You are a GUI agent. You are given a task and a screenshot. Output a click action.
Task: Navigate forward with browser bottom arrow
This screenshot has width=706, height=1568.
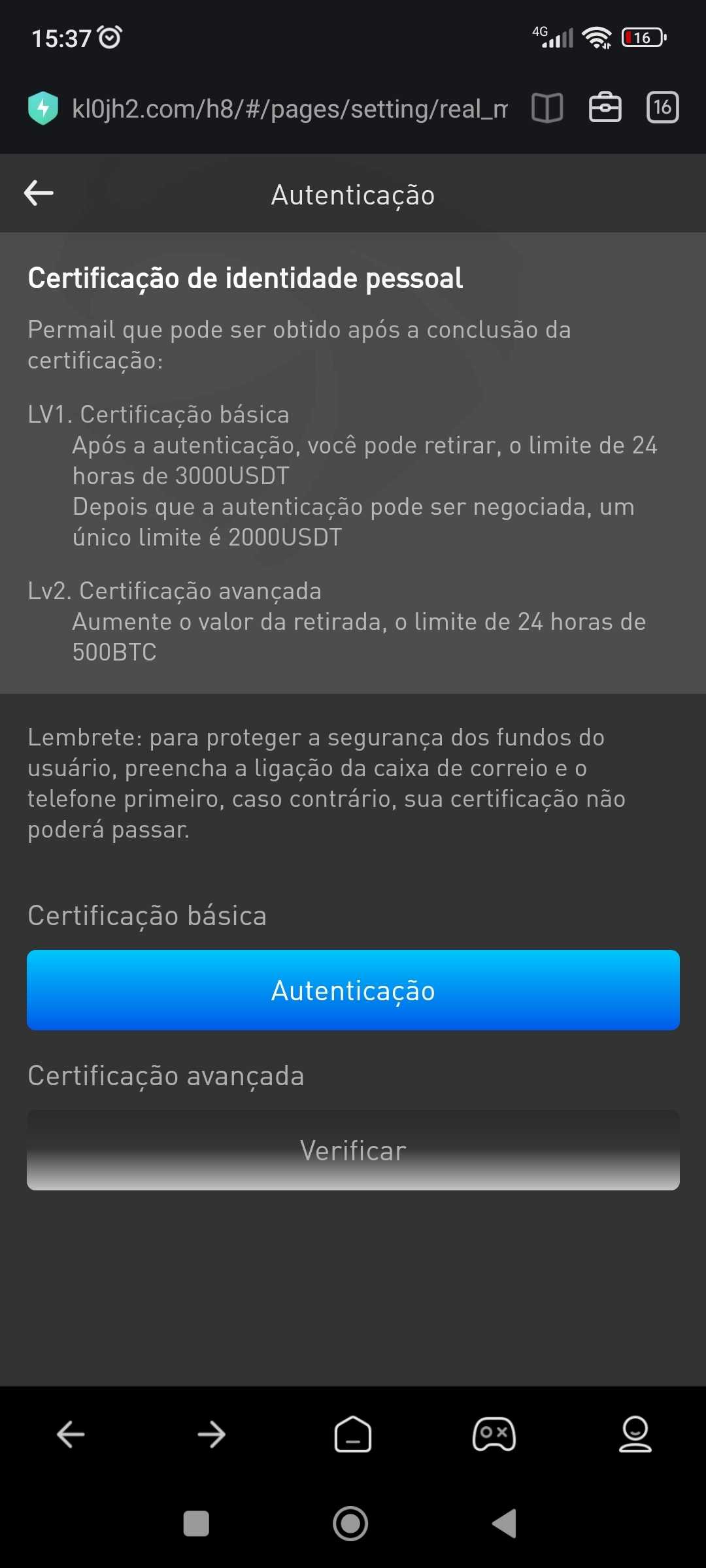coord(212,1435)
